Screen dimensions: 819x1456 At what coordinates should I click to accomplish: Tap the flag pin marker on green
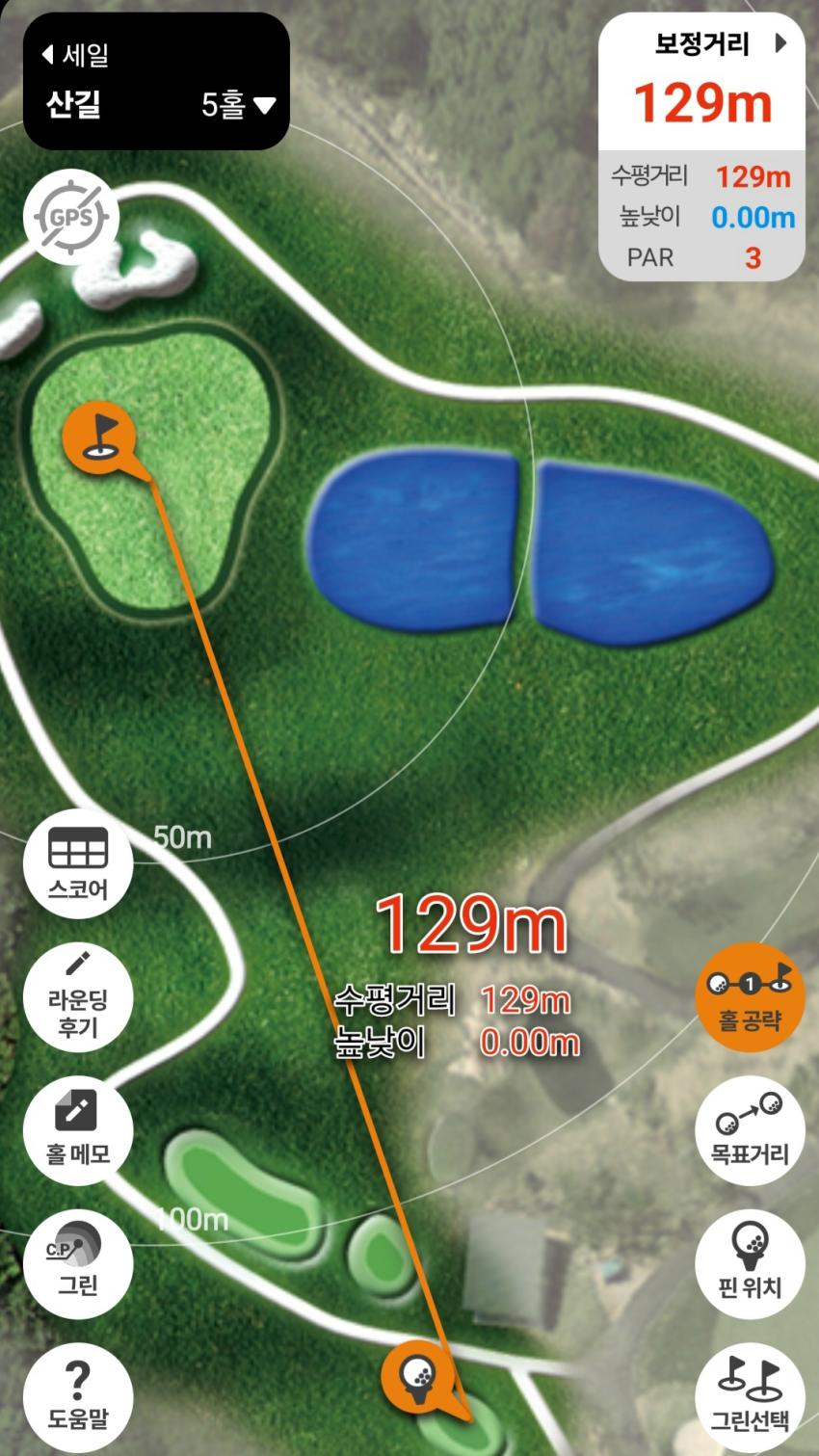pos(98,435)
